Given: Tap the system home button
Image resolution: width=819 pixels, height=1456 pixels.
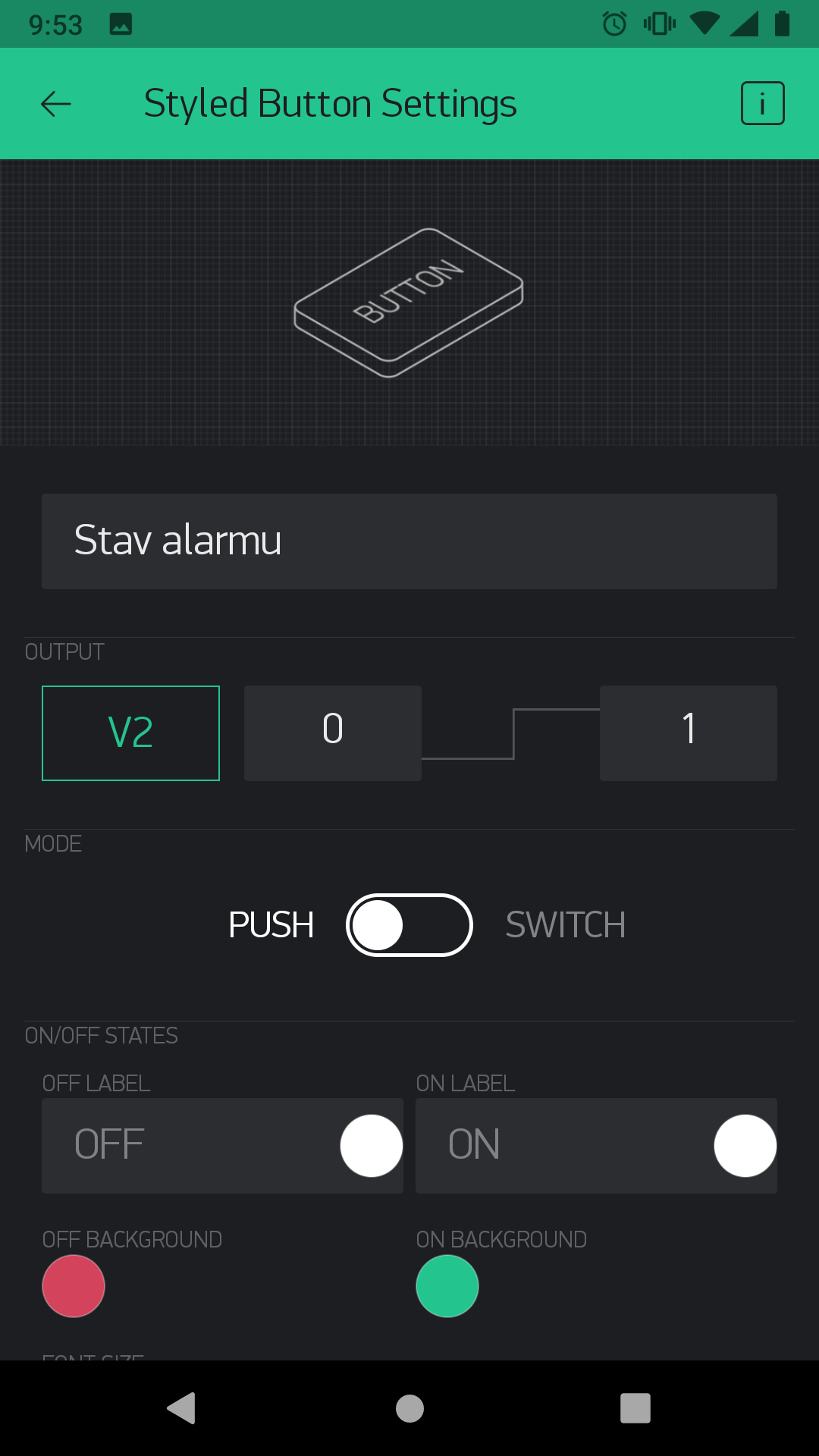Looking at the screenshot, I should (x=409, y=1408).
